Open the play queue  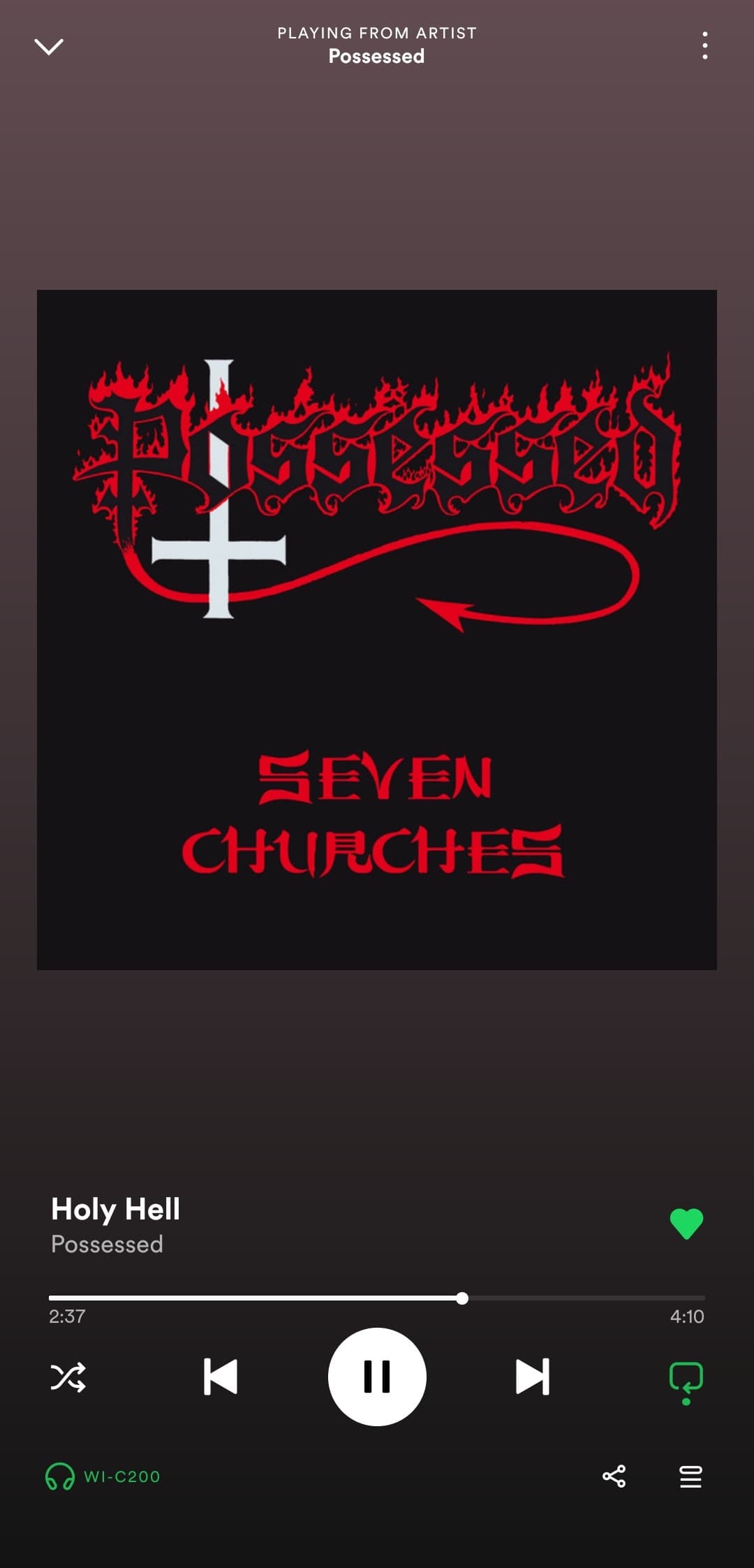tap(690, 1477)
